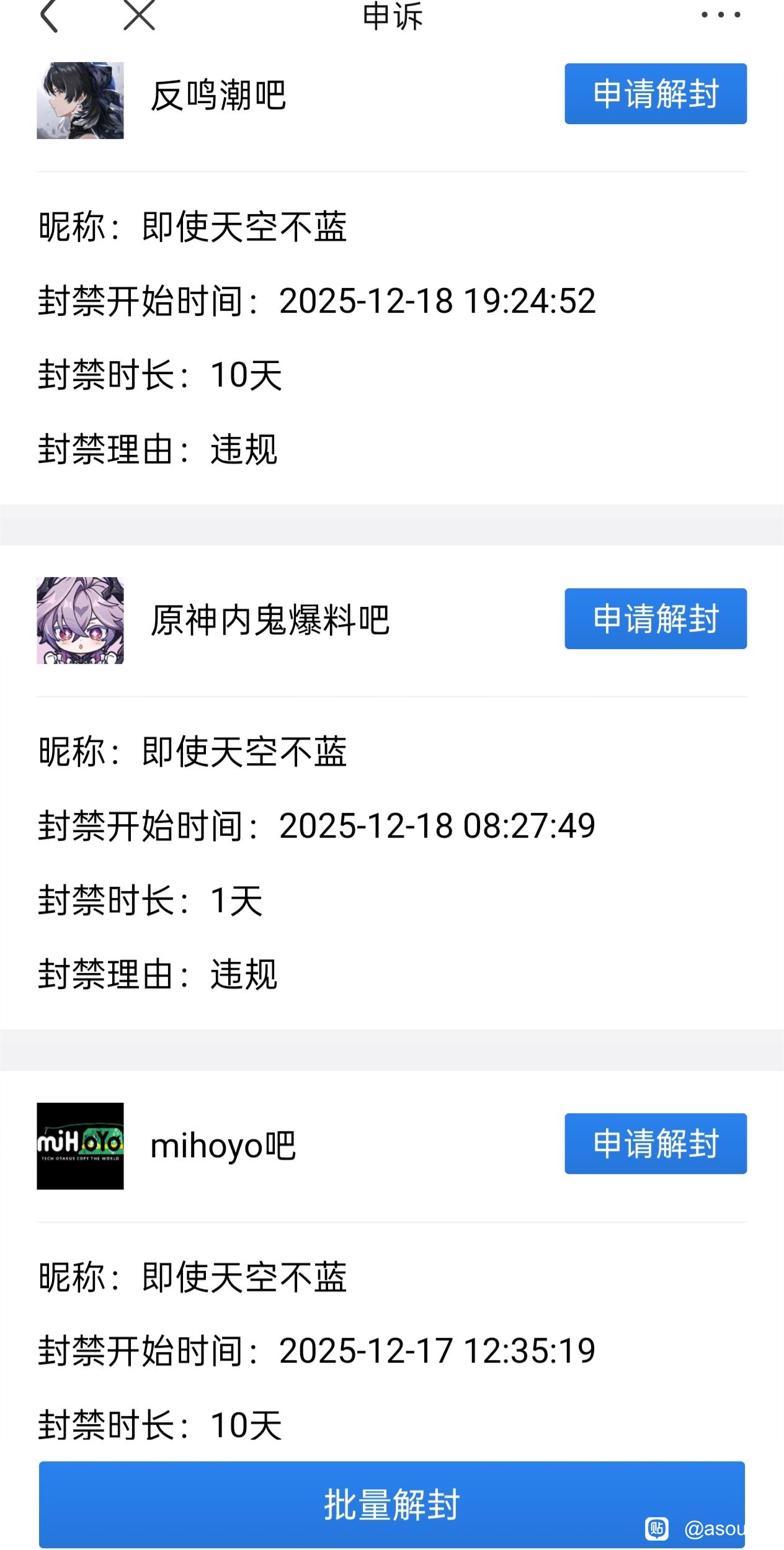This screenshot has width=784, height=1550.
Task: Tap 申请解封 for 反鸣潮吧
Action: tap(655, 94)
